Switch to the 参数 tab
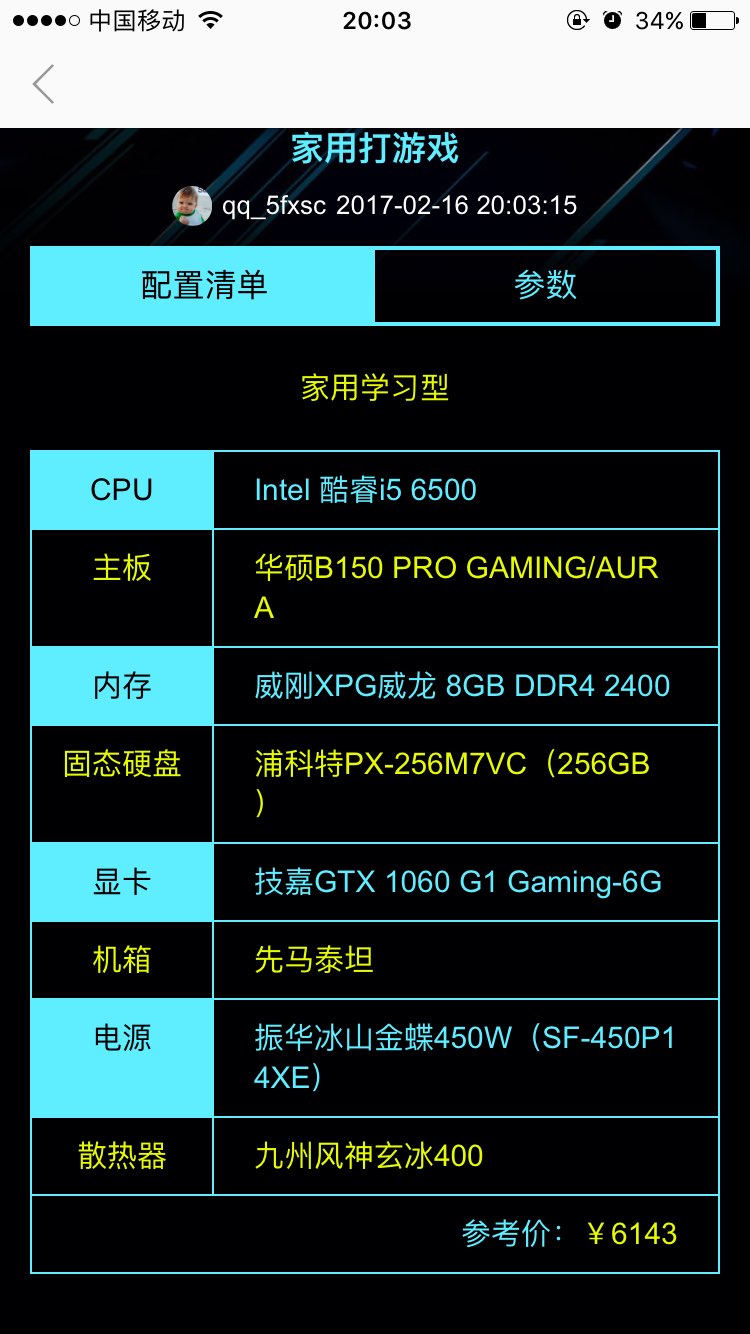The height and width of the screenshot is (1334, 750). (546, 285)
